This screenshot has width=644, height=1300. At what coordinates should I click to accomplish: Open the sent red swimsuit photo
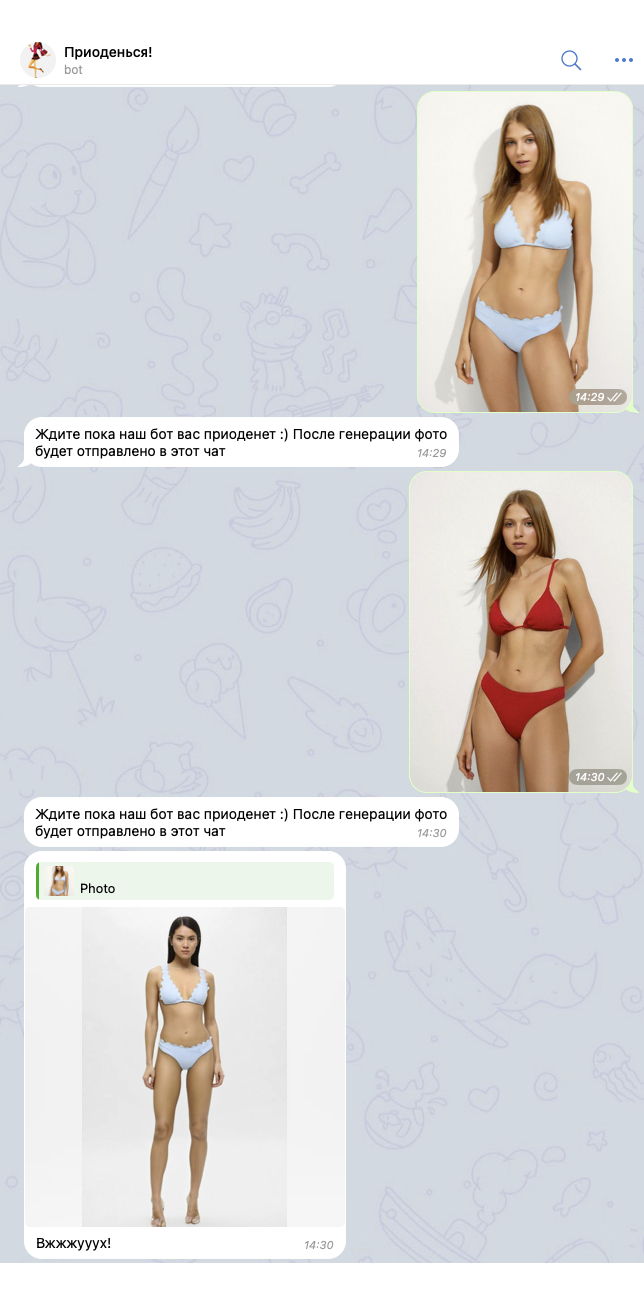click(x=520, y=630)
